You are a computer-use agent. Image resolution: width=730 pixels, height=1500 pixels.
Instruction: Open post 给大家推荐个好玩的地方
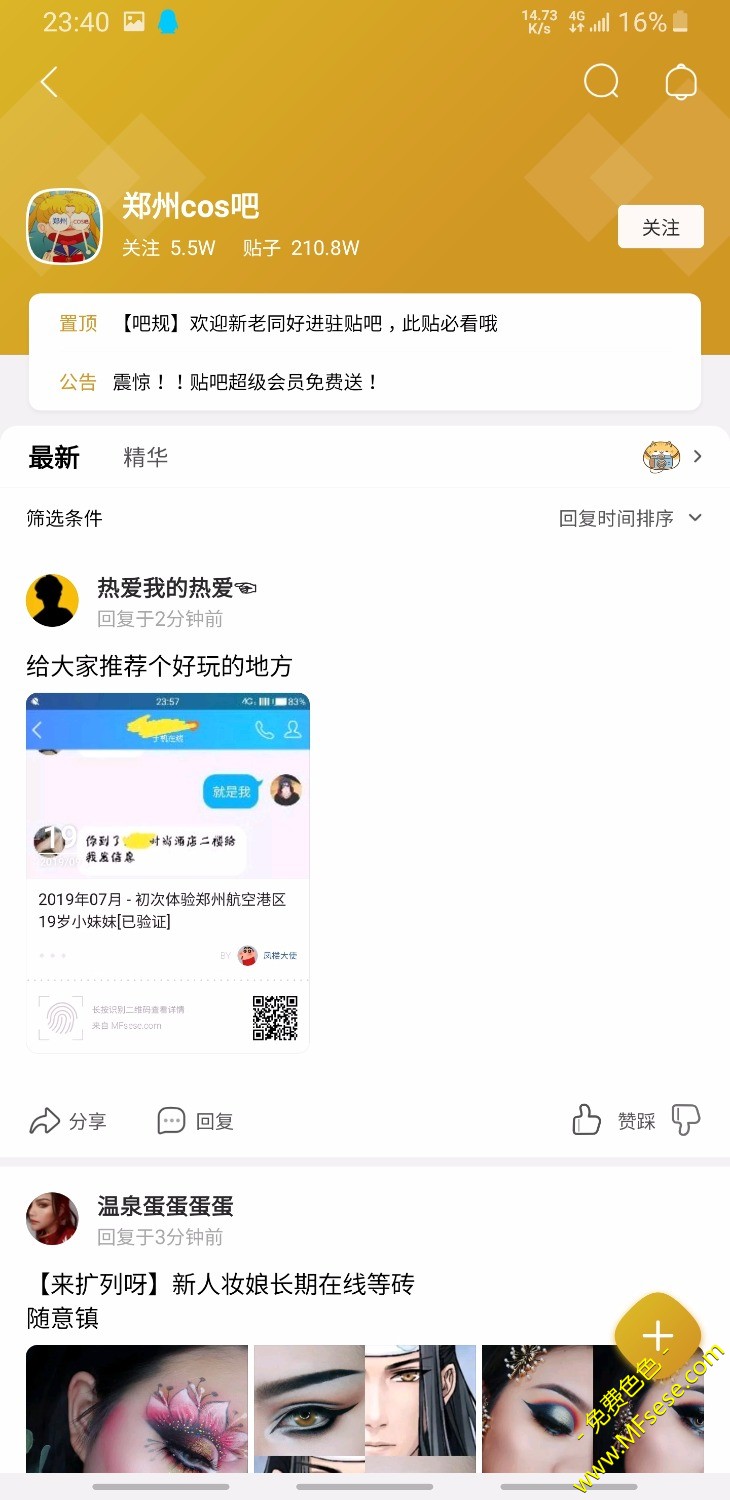[x=159, y=665]
